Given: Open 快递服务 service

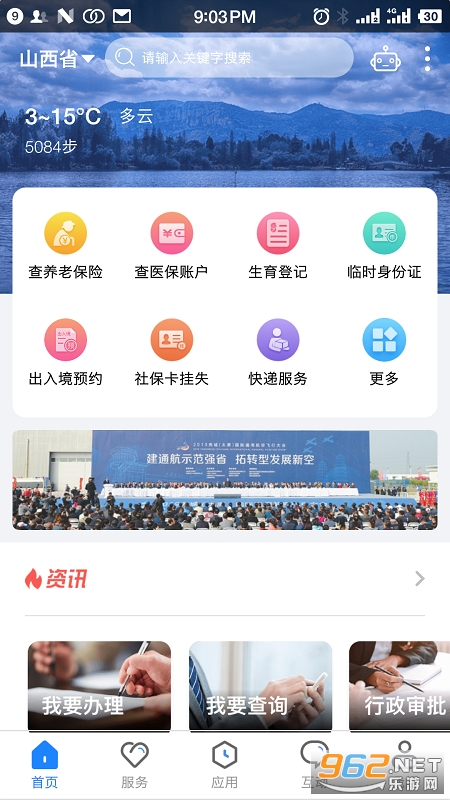Looking at the screenshot, I should (x=278, y=353).
